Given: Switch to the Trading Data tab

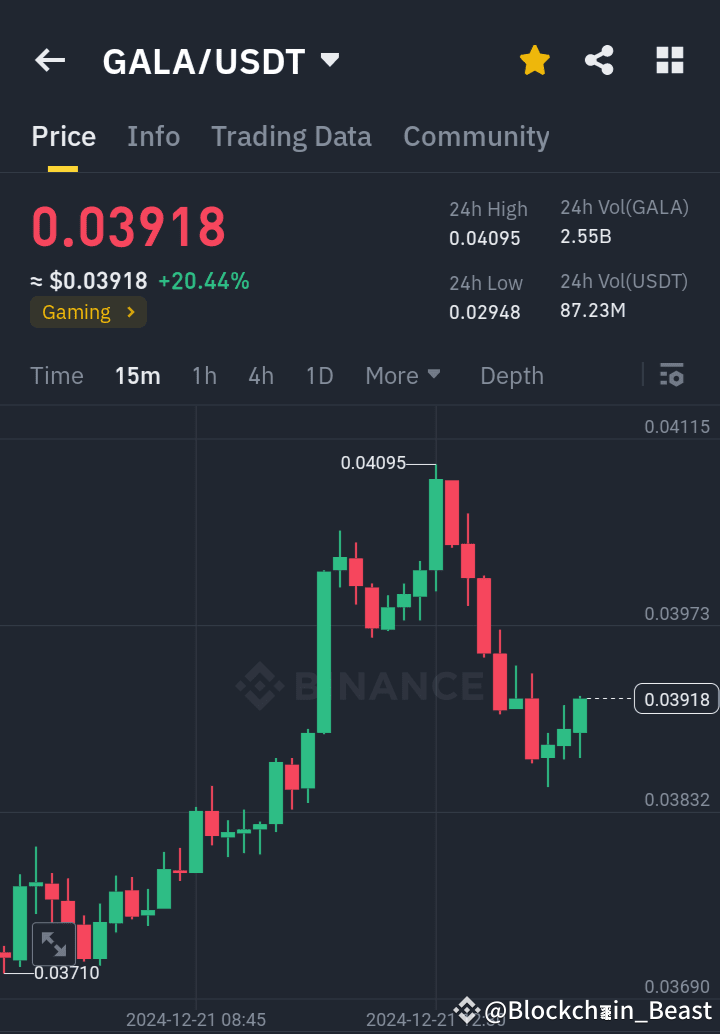Looking at the screenshot, I should (x=291, y=136).
